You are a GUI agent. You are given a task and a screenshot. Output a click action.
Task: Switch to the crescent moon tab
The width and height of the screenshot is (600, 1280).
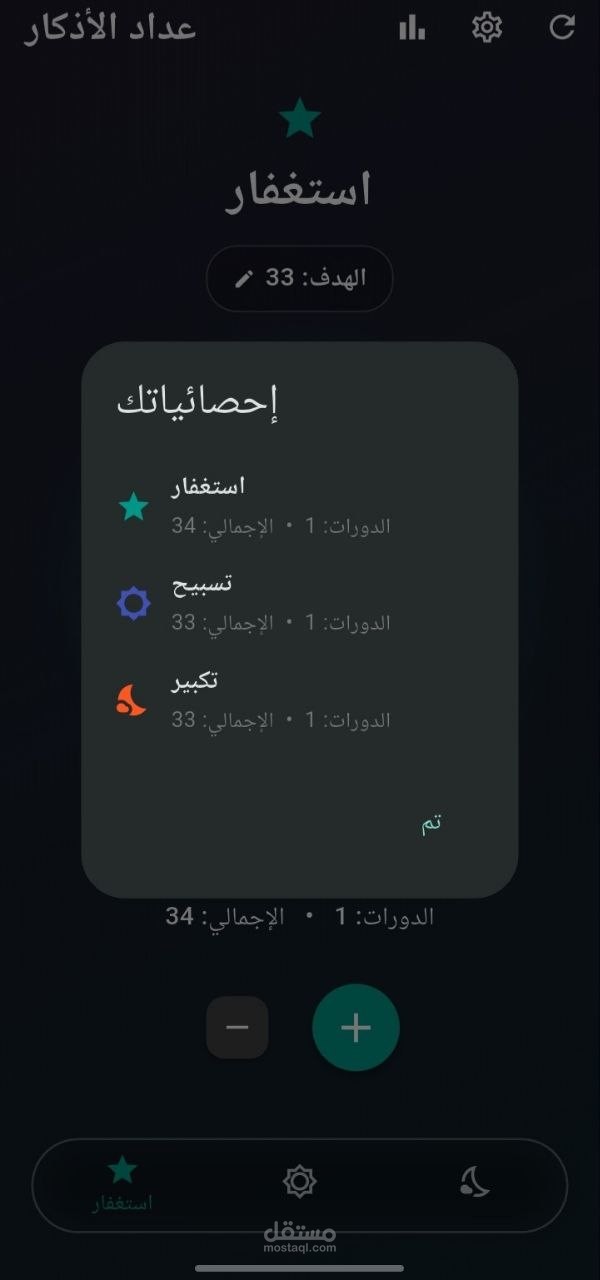coord(475,1182)
